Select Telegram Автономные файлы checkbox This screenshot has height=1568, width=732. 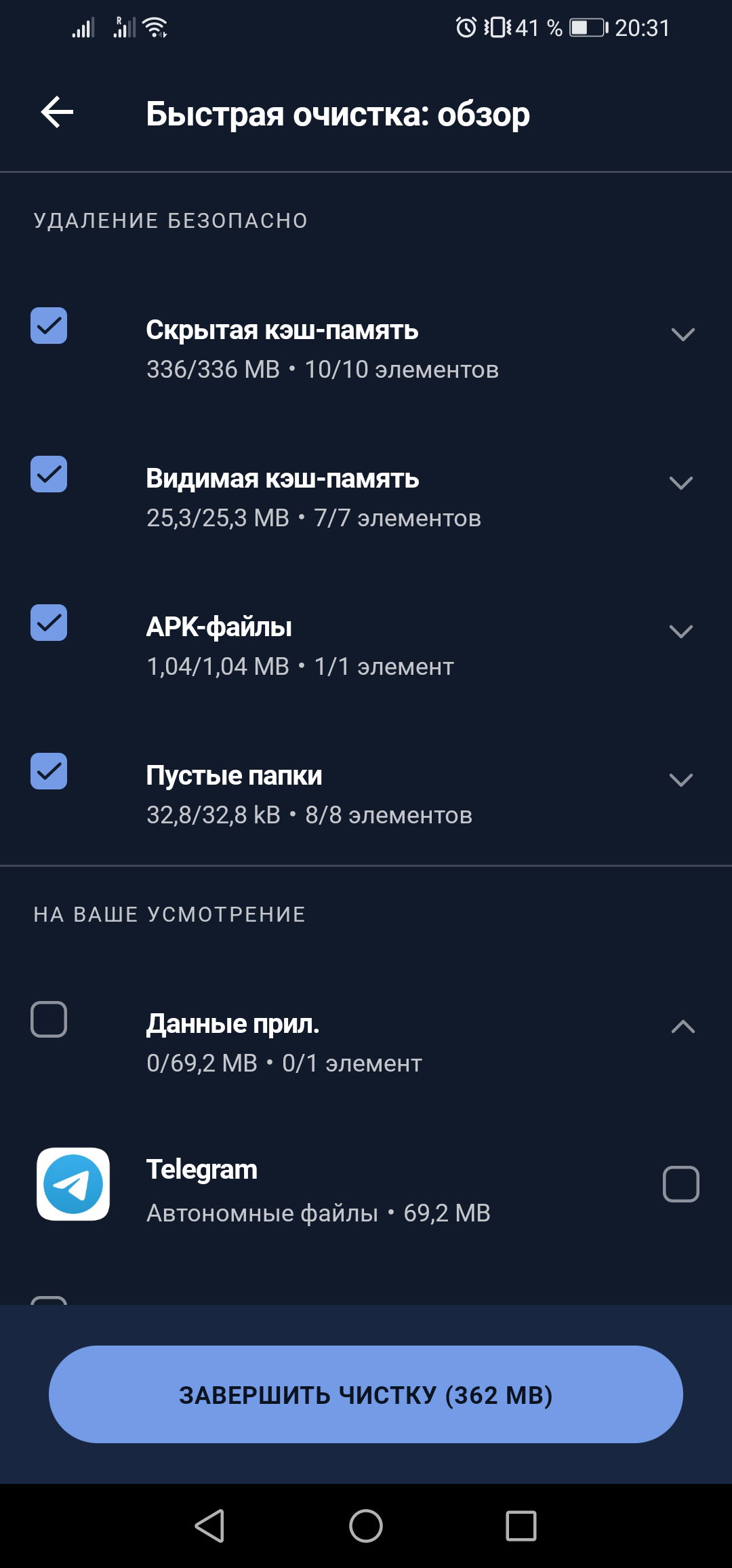(x=680, y=1184)
